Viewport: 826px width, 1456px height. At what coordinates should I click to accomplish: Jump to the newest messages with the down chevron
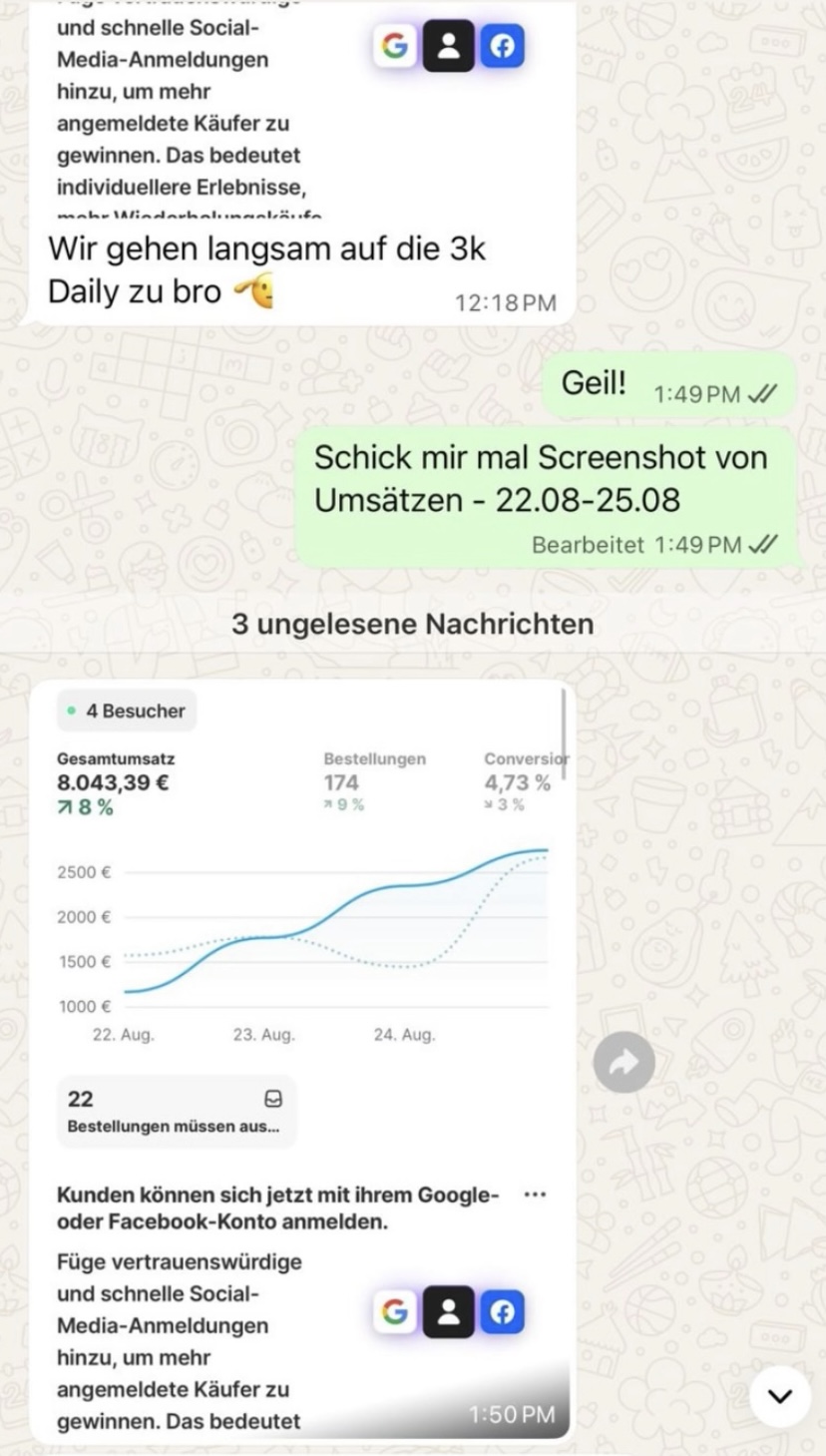[x=779, y=1396]
